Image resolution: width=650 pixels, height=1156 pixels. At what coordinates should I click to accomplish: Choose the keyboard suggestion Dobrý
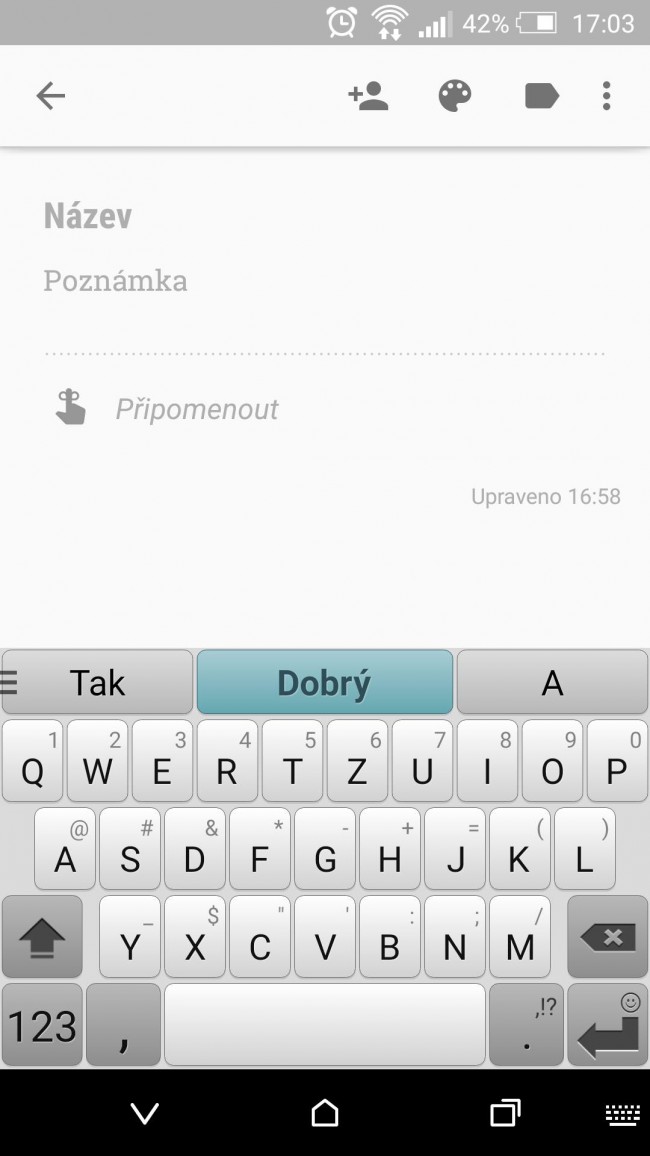click(325, 682)
